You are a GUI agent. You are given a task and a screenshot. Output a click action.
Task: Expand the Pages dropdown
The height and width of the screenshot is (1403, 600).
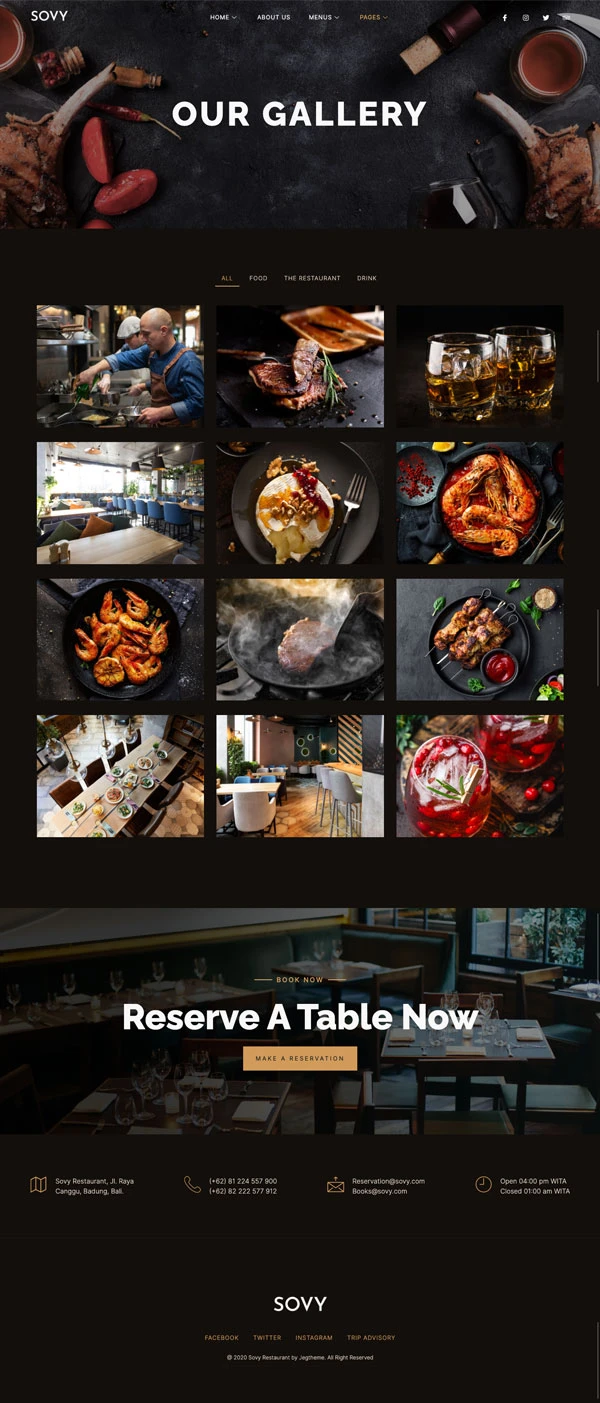tap(373, 17)
